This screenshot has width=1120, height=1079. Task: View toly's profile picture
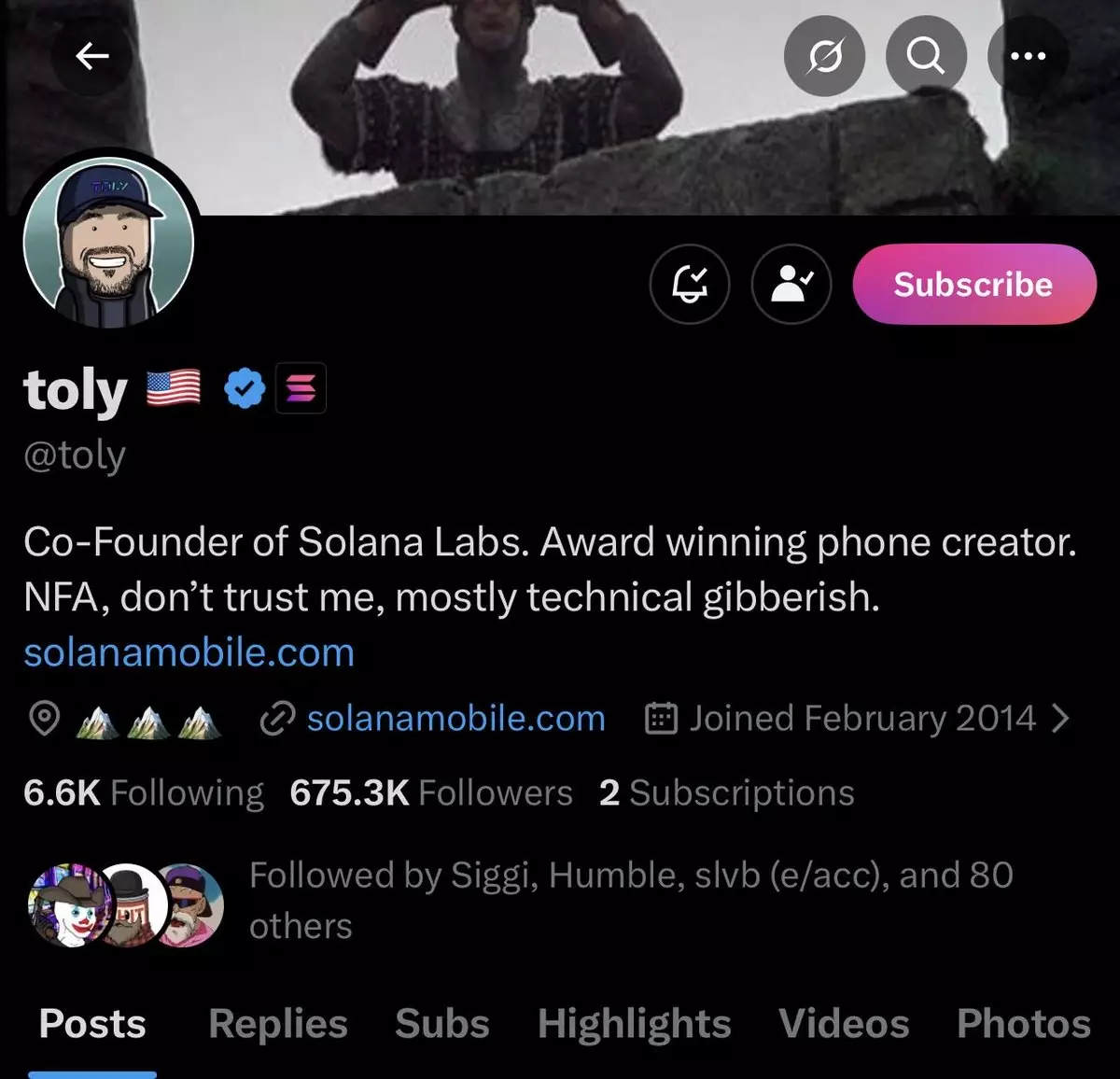(x=108, y=243)
